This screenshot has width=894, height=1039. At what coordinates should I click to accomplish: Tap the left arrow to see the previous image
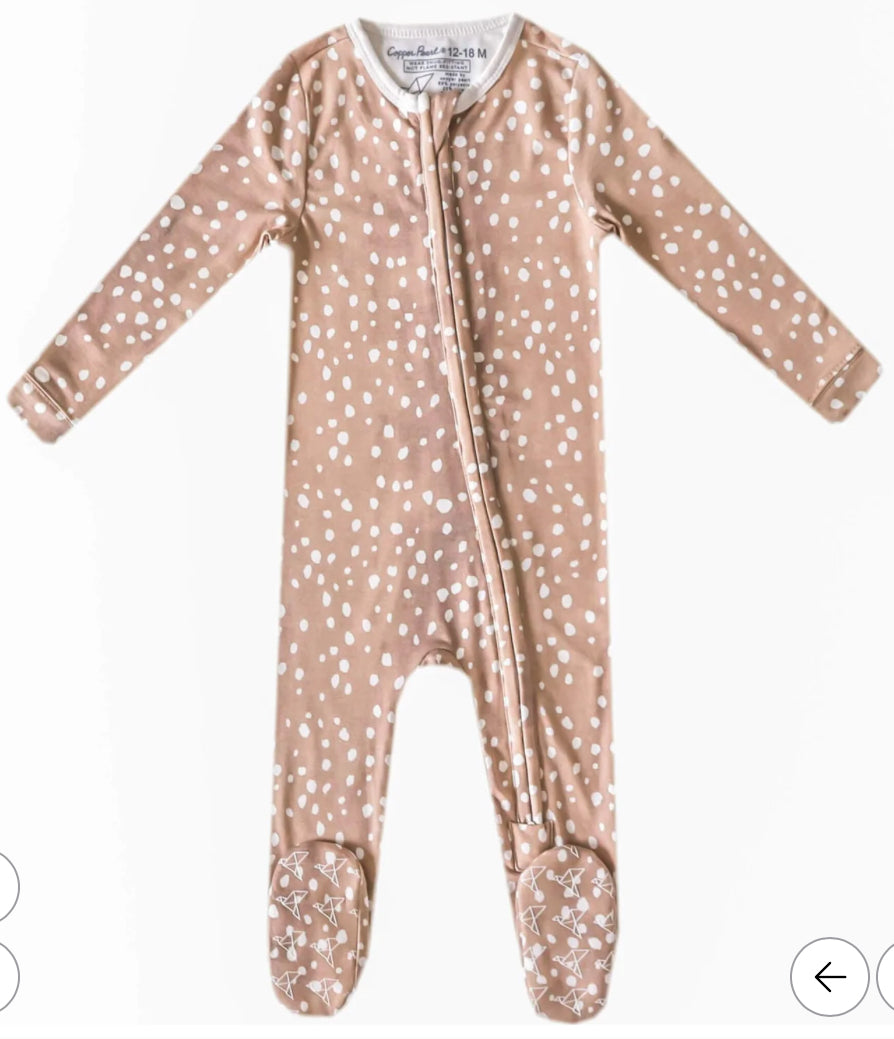829,977
